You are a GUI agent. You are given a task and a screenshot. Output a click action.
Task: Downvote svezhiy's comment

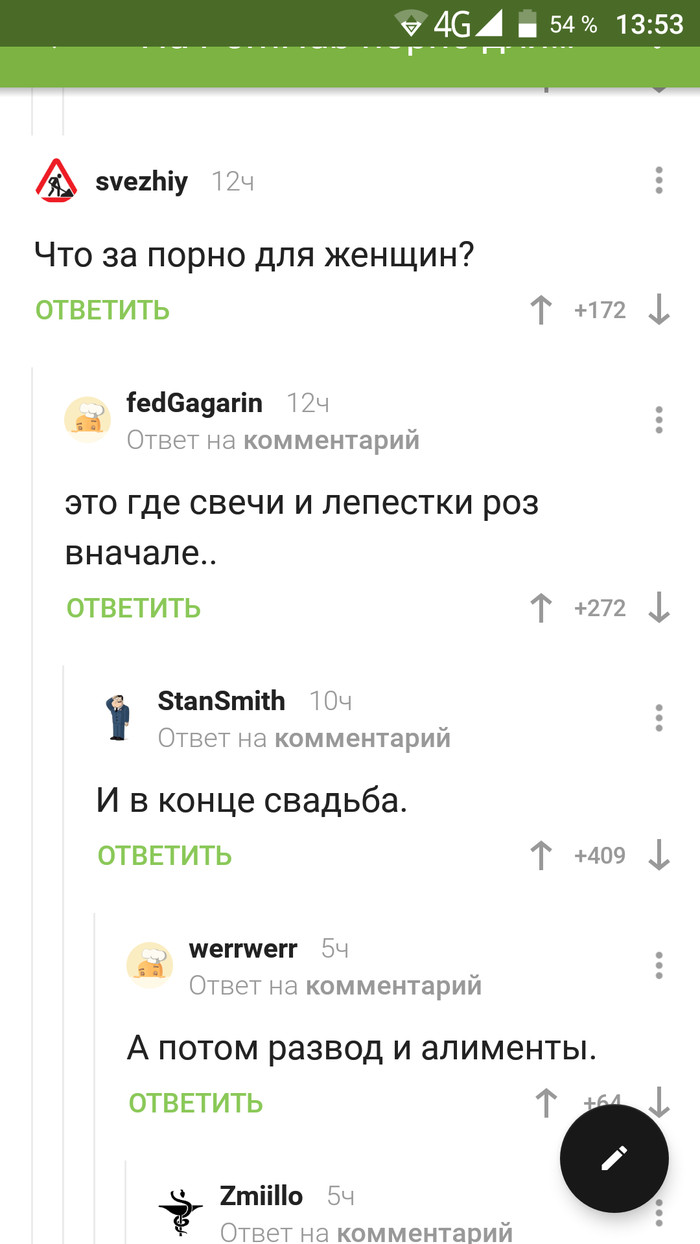pyautogui.click(x=659, y=310)
